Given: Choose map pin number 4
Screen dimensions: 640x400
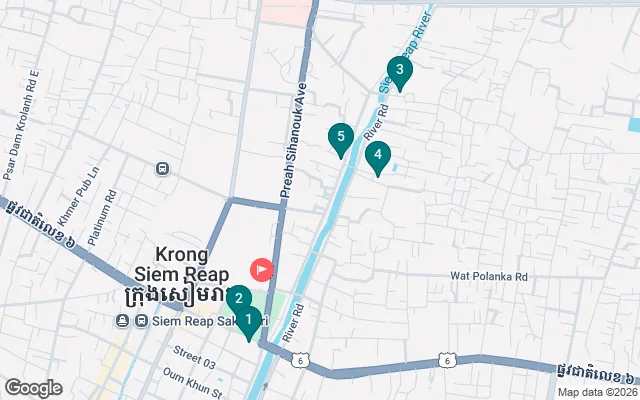Looking at the screenshot, I should (x=377, y=156).
